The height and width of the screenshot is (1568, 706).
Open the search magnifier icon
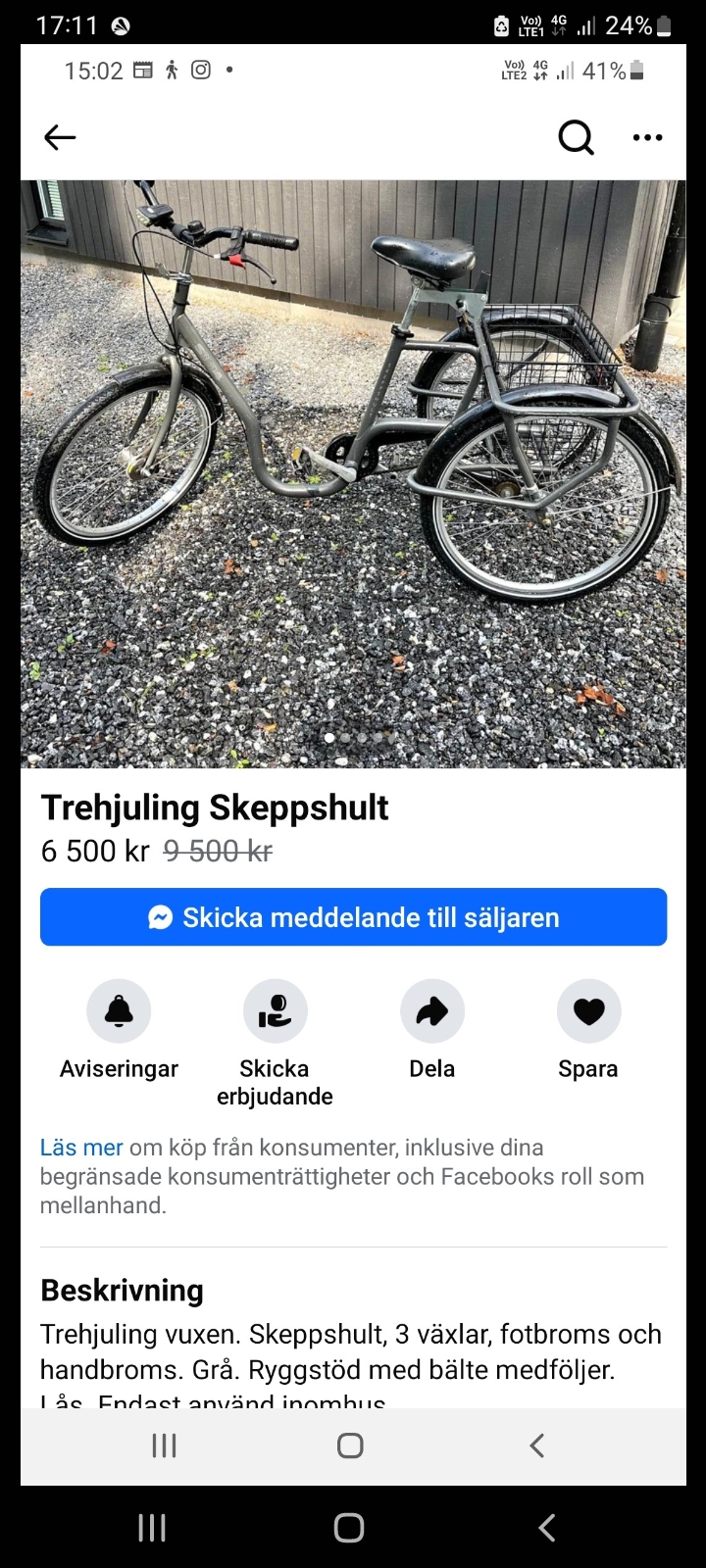(576, 138)
